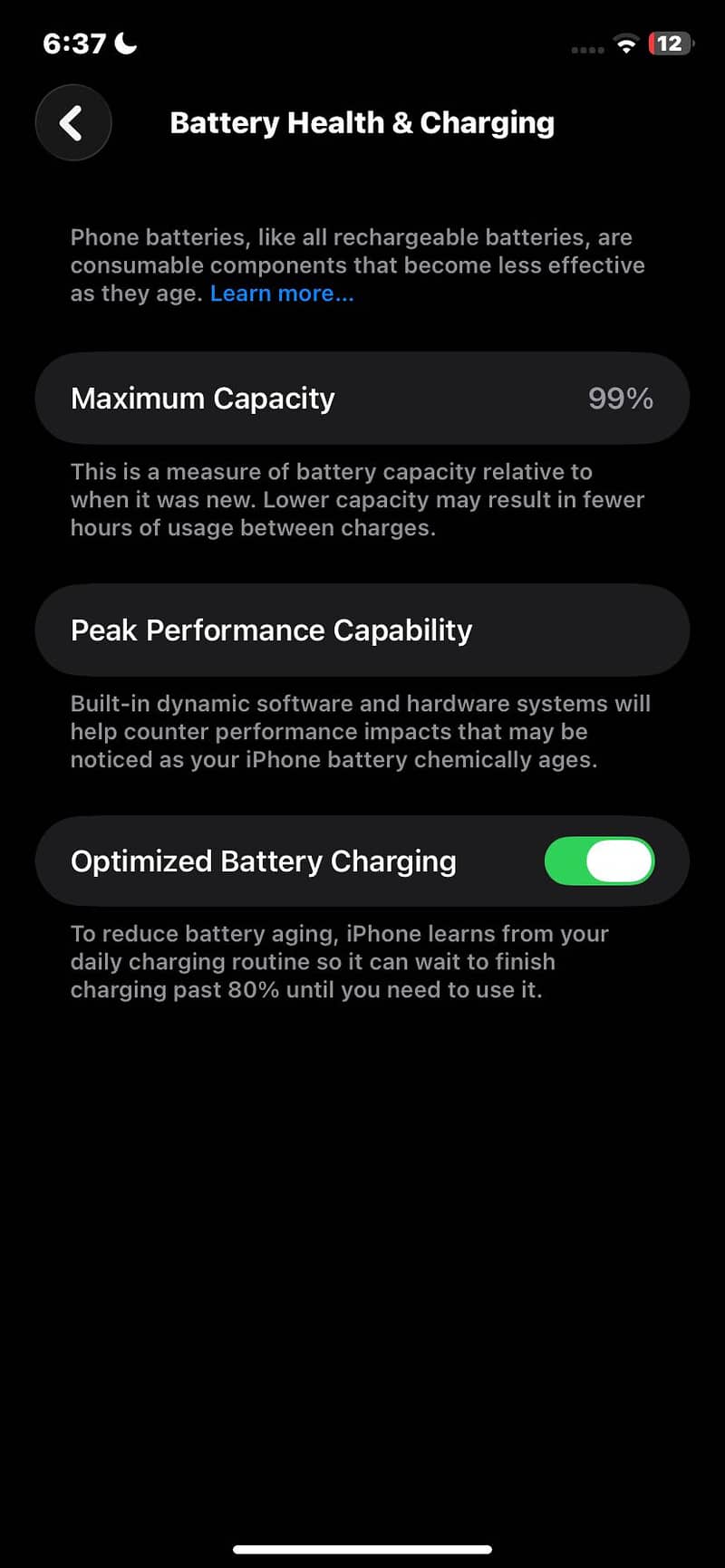Viewport: 725px width, 1568px height.
Task: Toggle Optimized Battery Charging off
Action: coord(599,861)
